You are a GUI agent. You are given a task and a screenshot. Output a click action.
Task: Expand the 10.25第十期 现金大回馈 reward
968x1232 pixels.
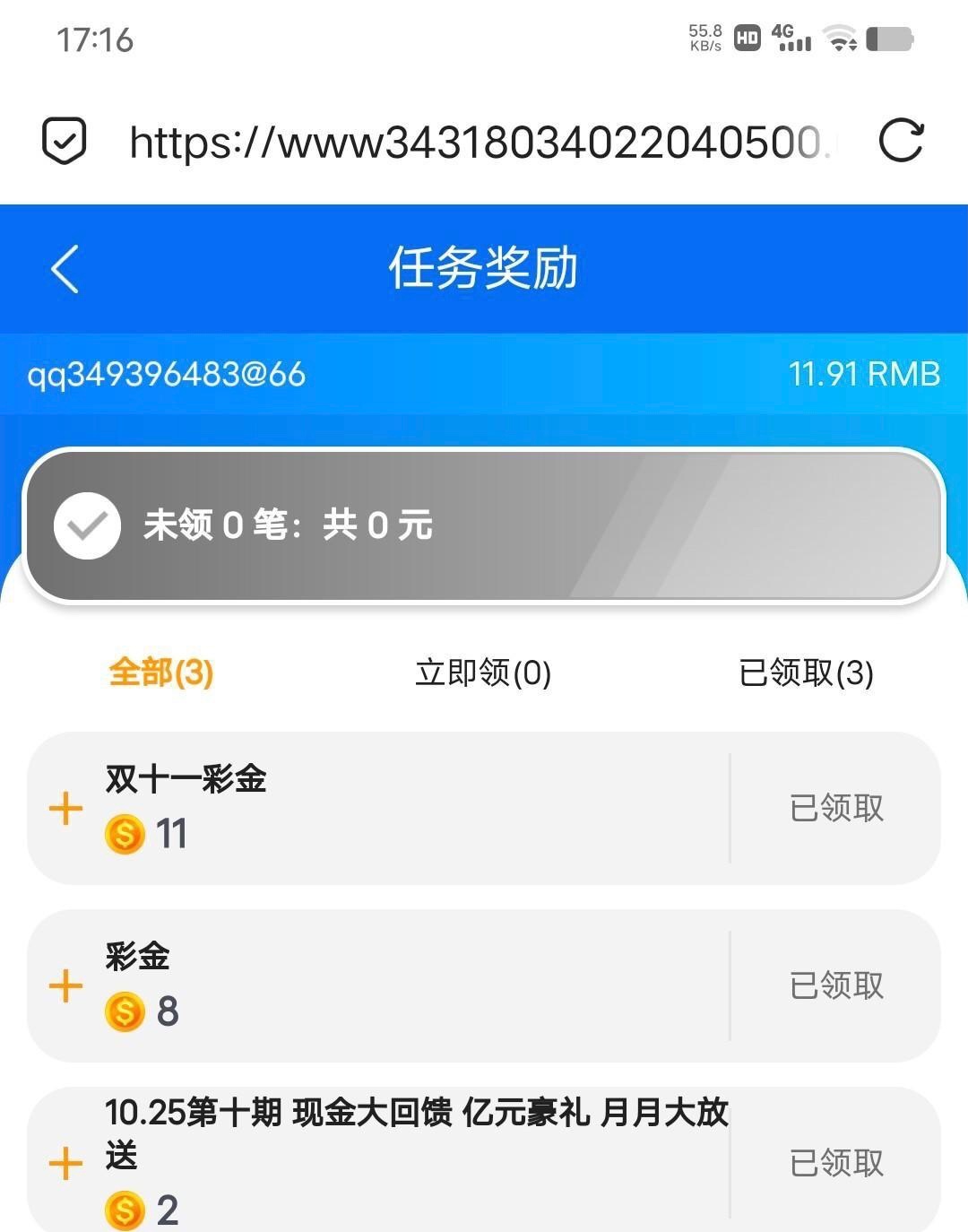pyautogui.click(x=65, y=1164)
